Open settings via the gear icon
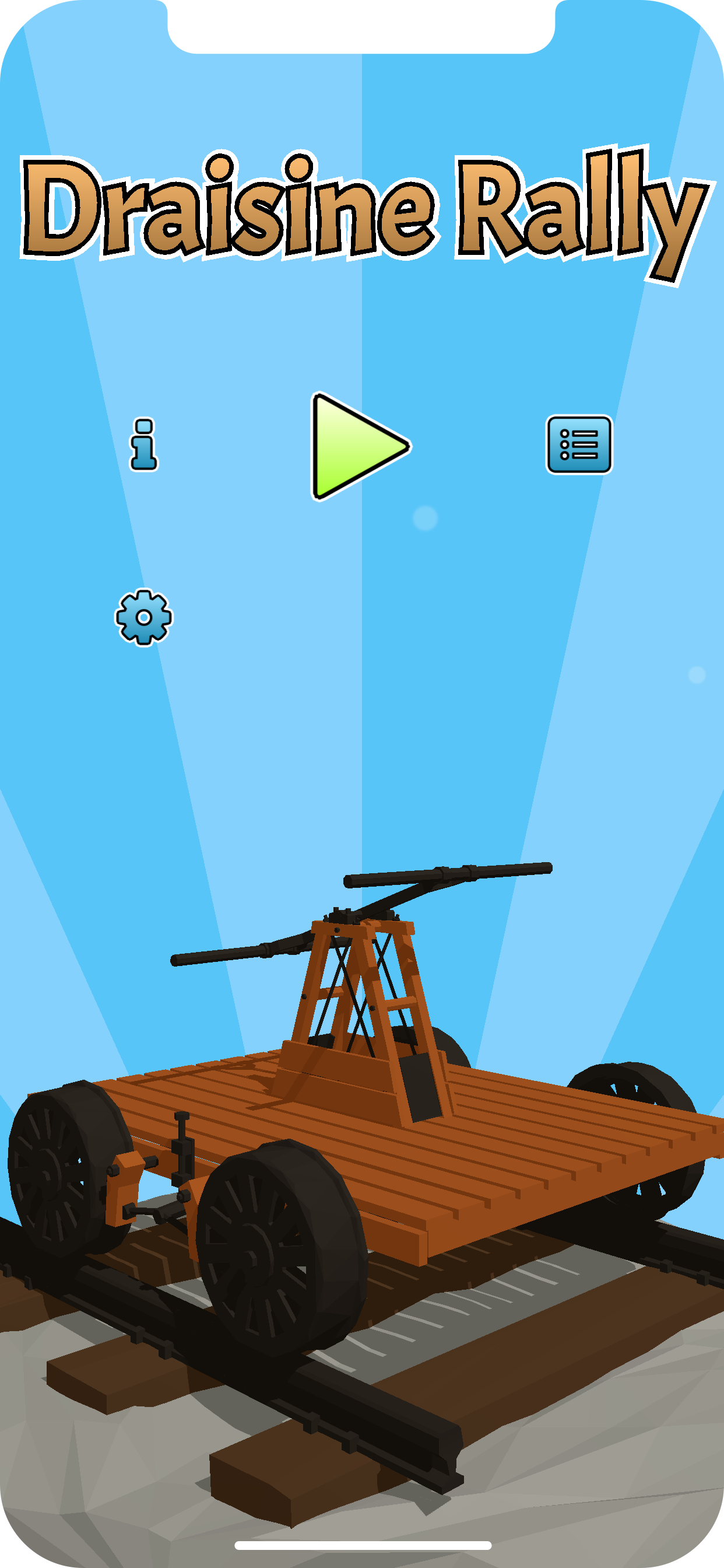Image resolution: width=724 pixels, height=1568 pixels. click(x=144, y=617)
